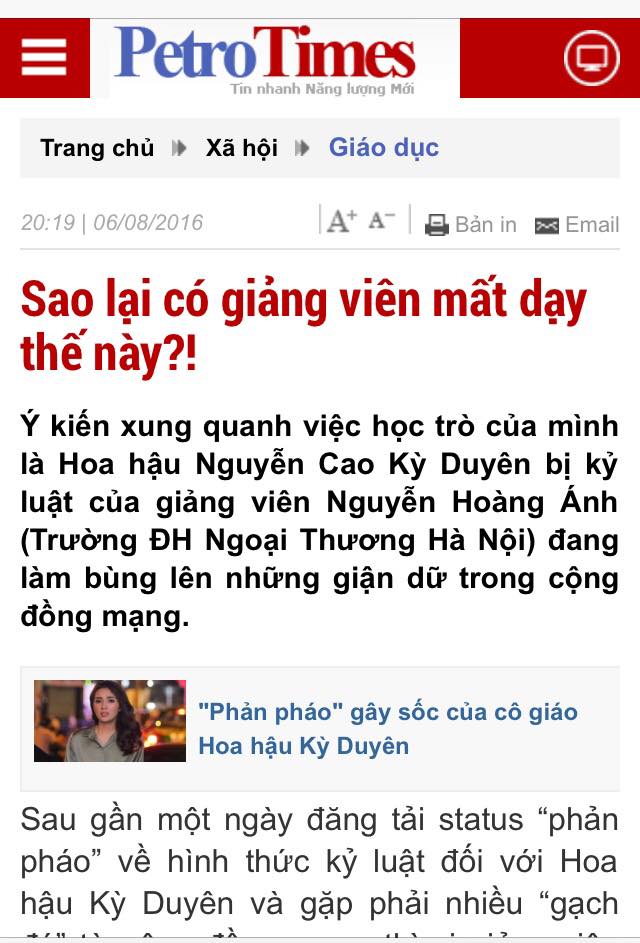This screenshot has width=640, height=943.
Task: Share the article by Email
Action: 577,225
